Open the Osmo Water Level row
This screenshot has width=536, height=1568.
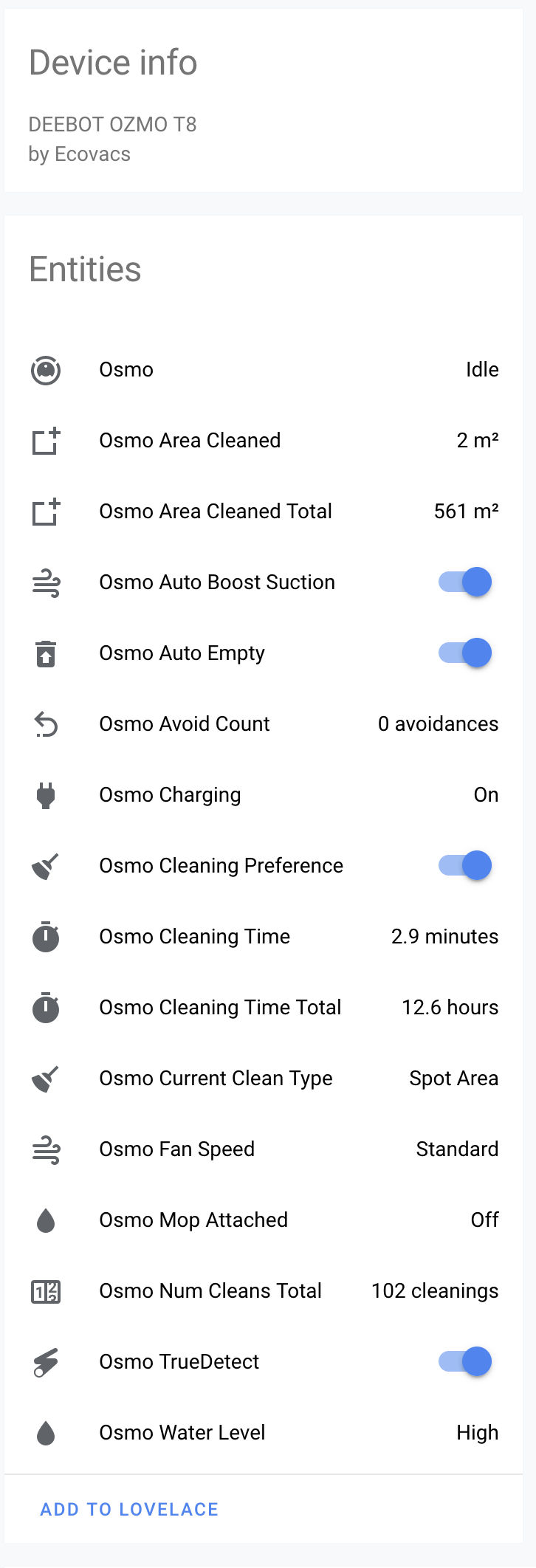click(x=182, y=1433)
